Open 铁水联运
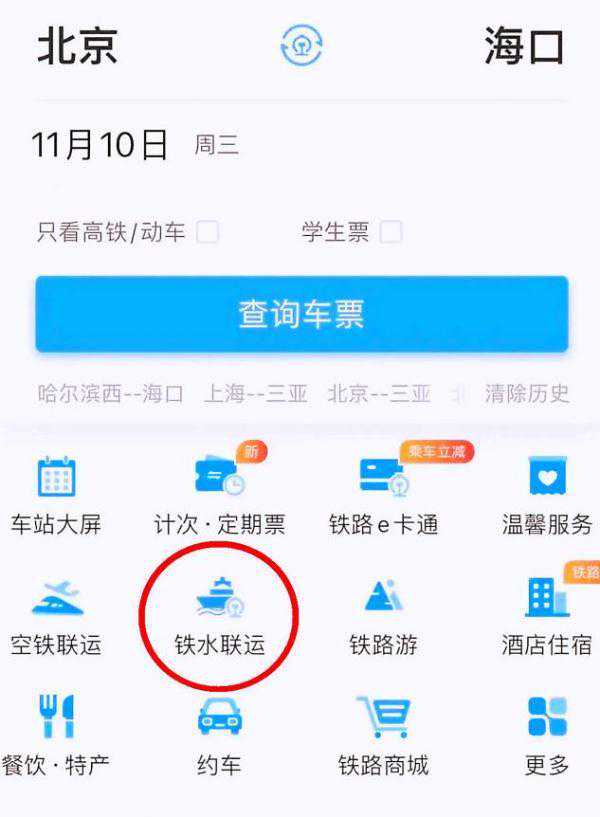This screenshot has width=600, height=817. tap(219, 616)
